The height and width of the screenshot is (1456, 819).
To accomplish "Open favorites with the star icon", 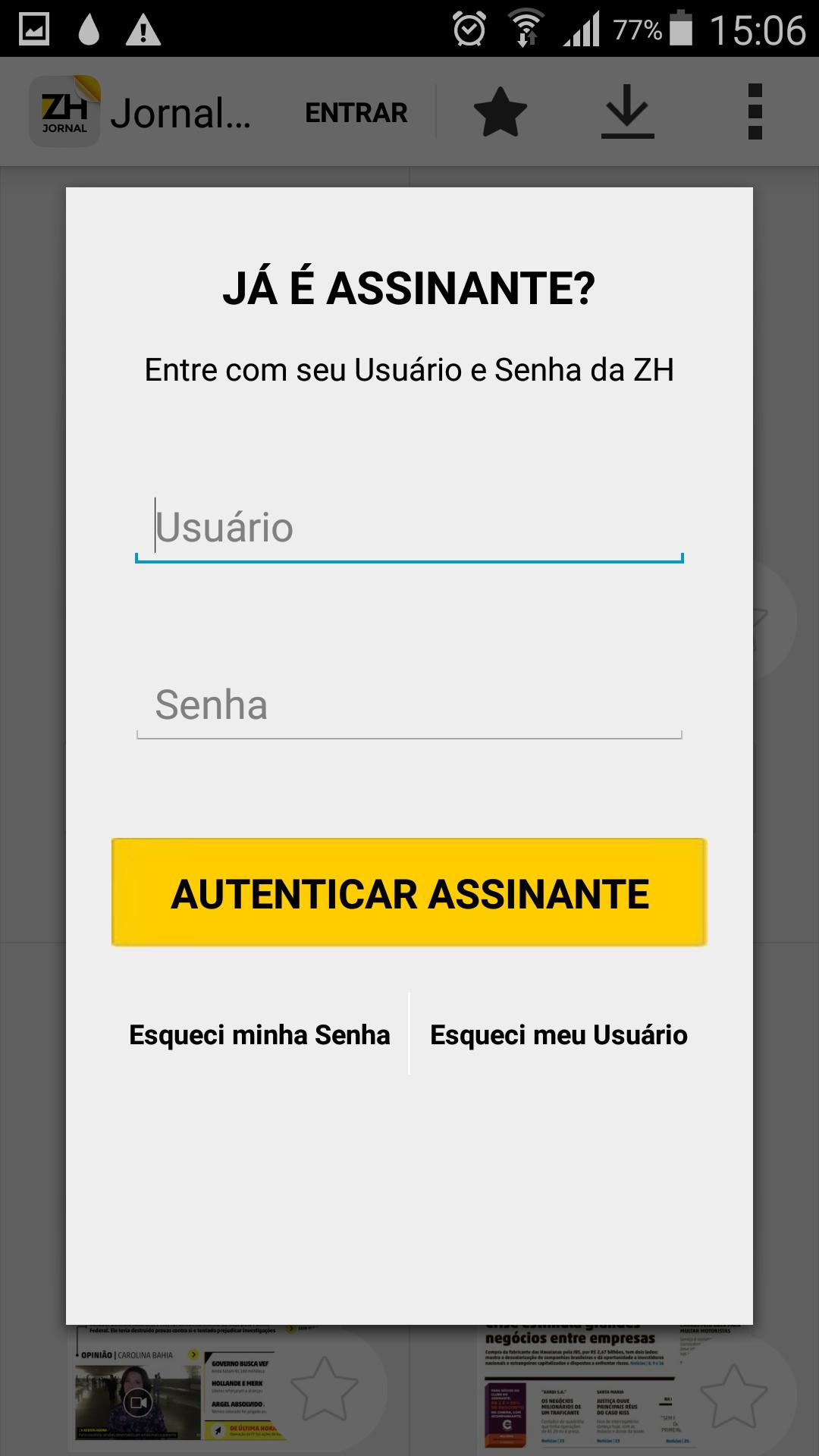I will 500,113.
